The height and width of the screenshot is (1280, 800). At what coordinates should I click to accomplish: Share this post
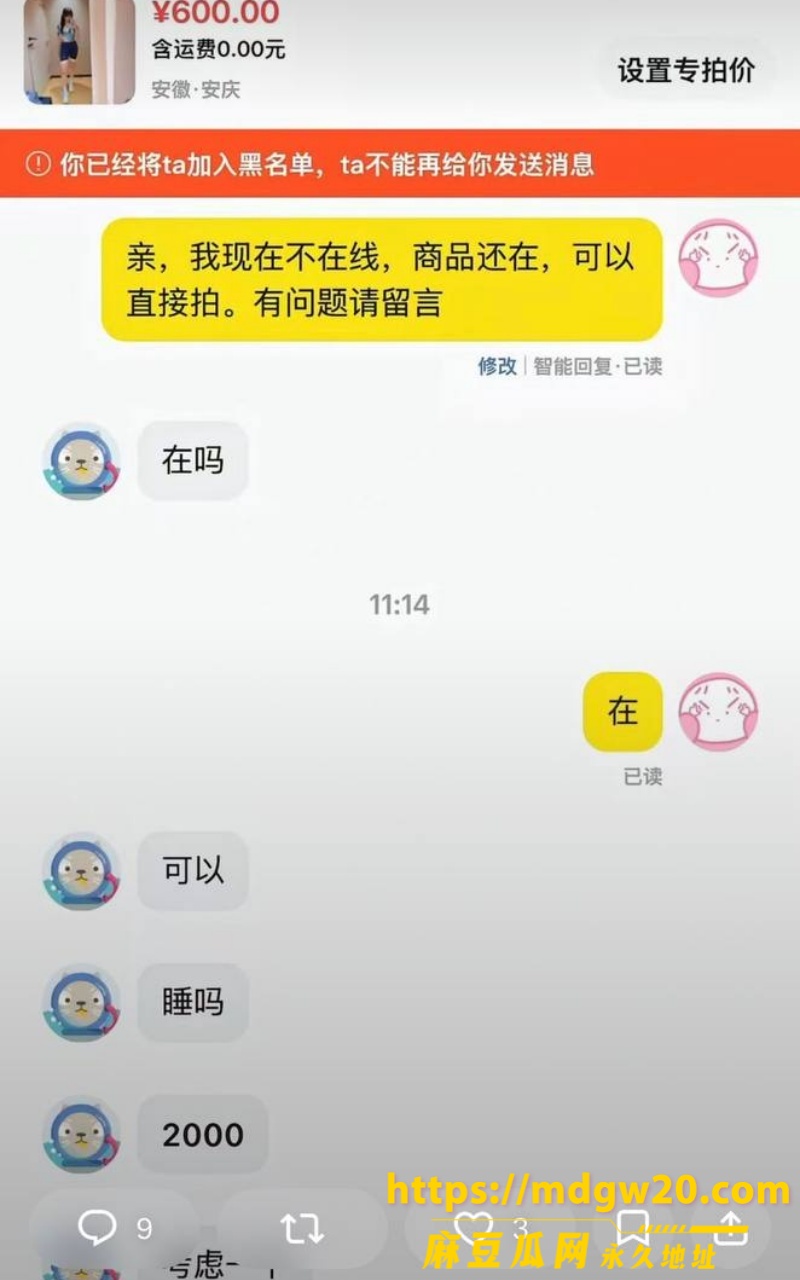point(731,1227)
